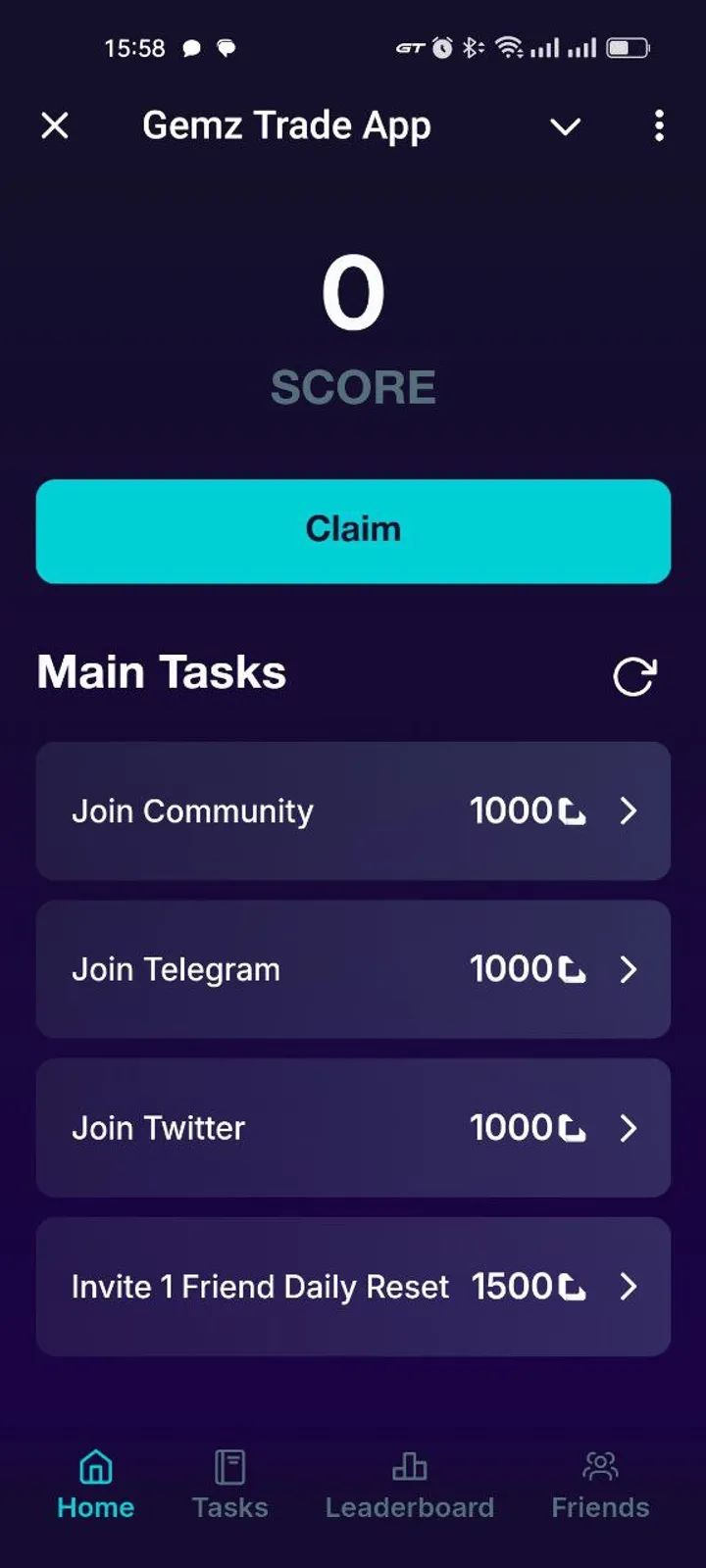
Task: Refresh the Main Tasks list
Action: point(634,676)
